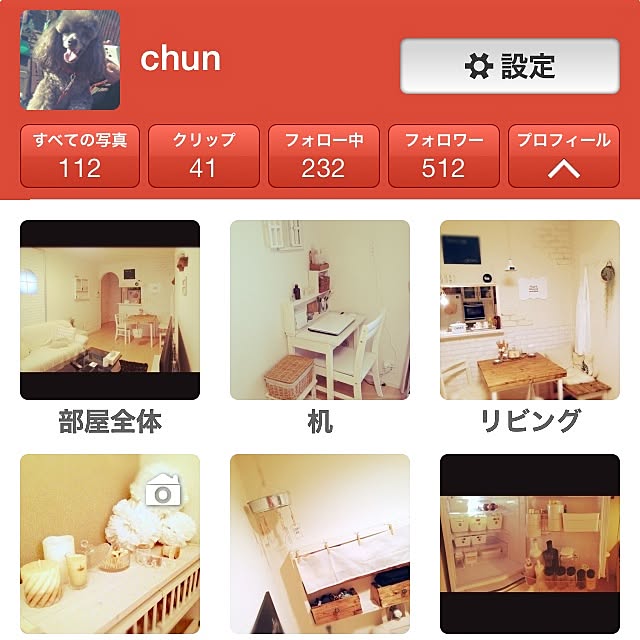Open the candles photo with camera badge

[110, 545]
